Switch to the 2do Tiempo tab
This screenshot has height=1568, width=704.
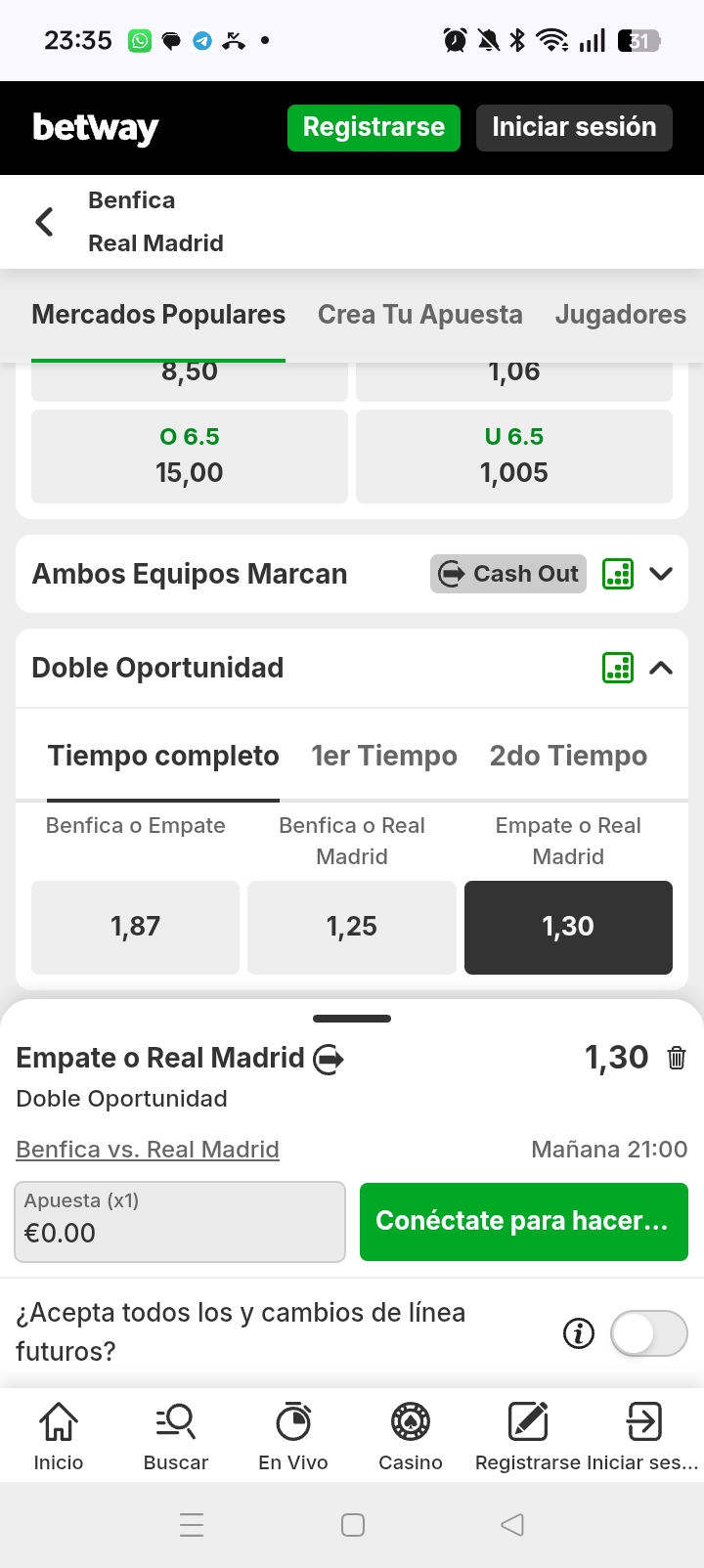(x=568, y=756)
